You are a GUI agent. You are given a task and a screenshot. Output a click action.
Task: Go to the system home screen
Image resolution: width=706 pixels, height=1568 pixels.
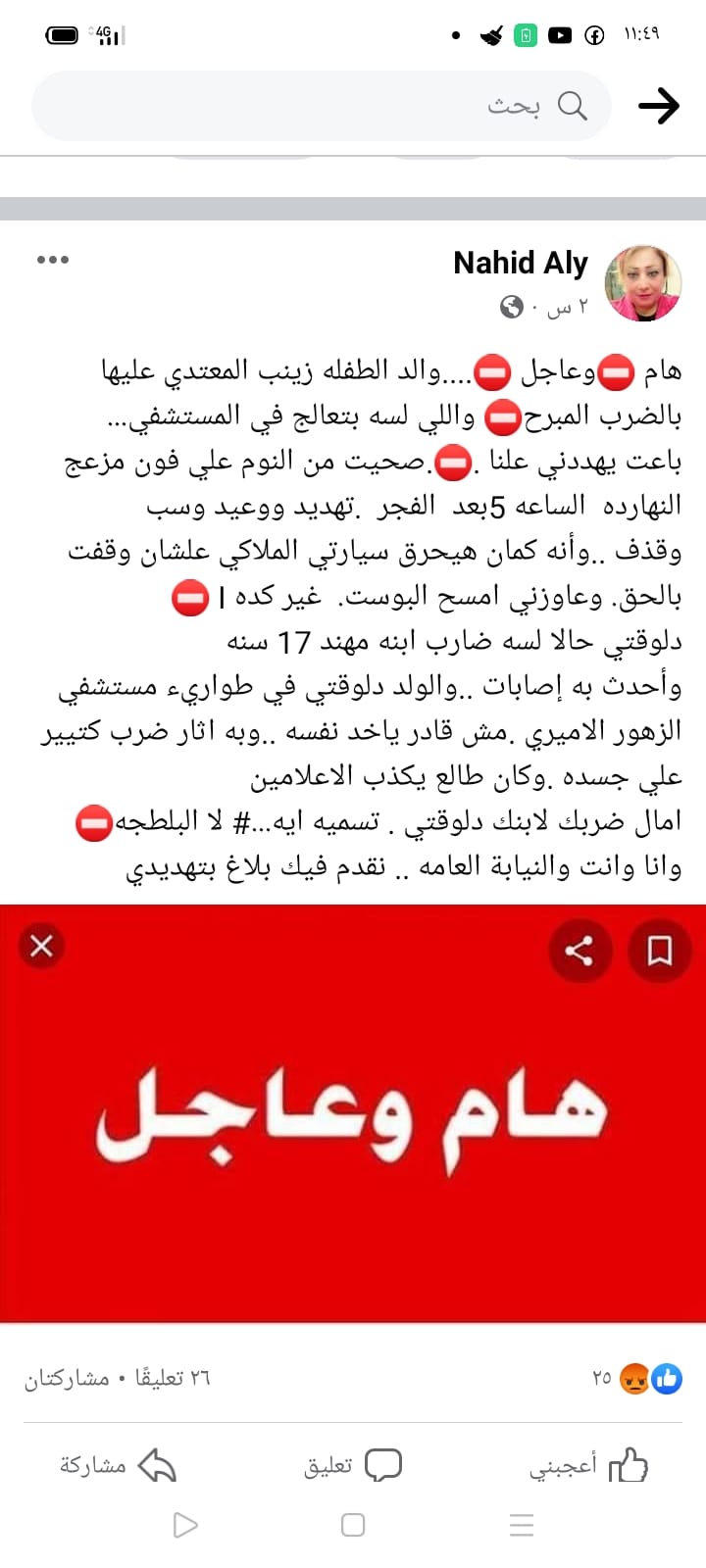[x=353, y=1525]
